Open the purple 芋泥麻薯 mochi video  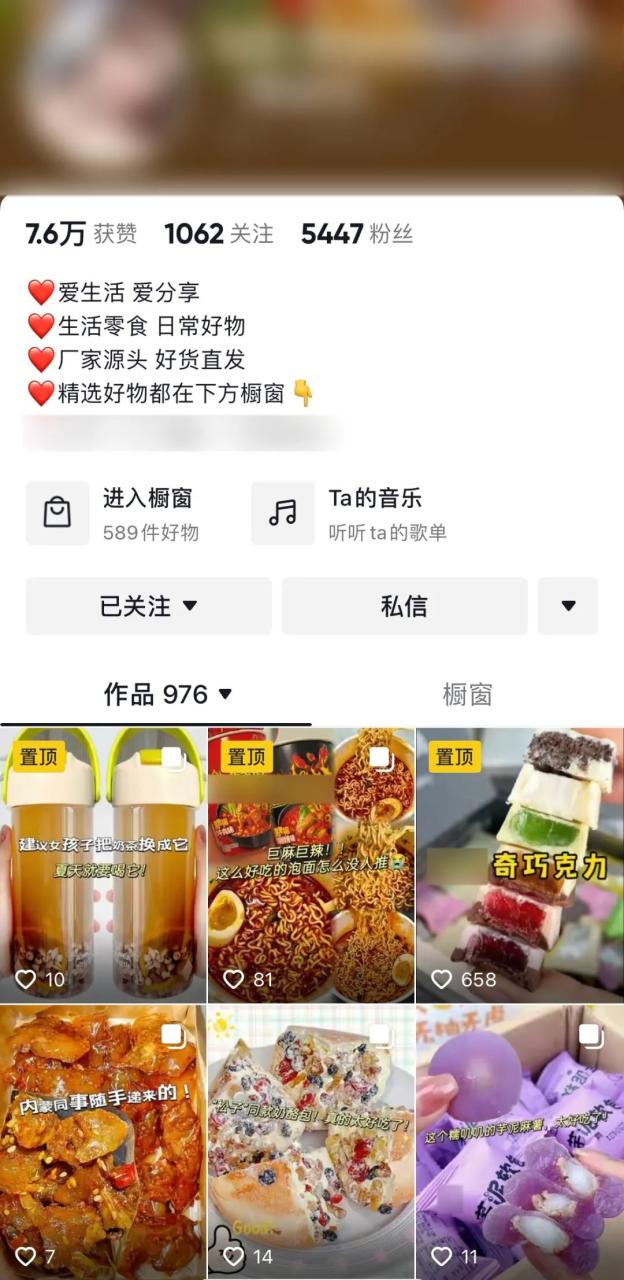coord(519,1140)
